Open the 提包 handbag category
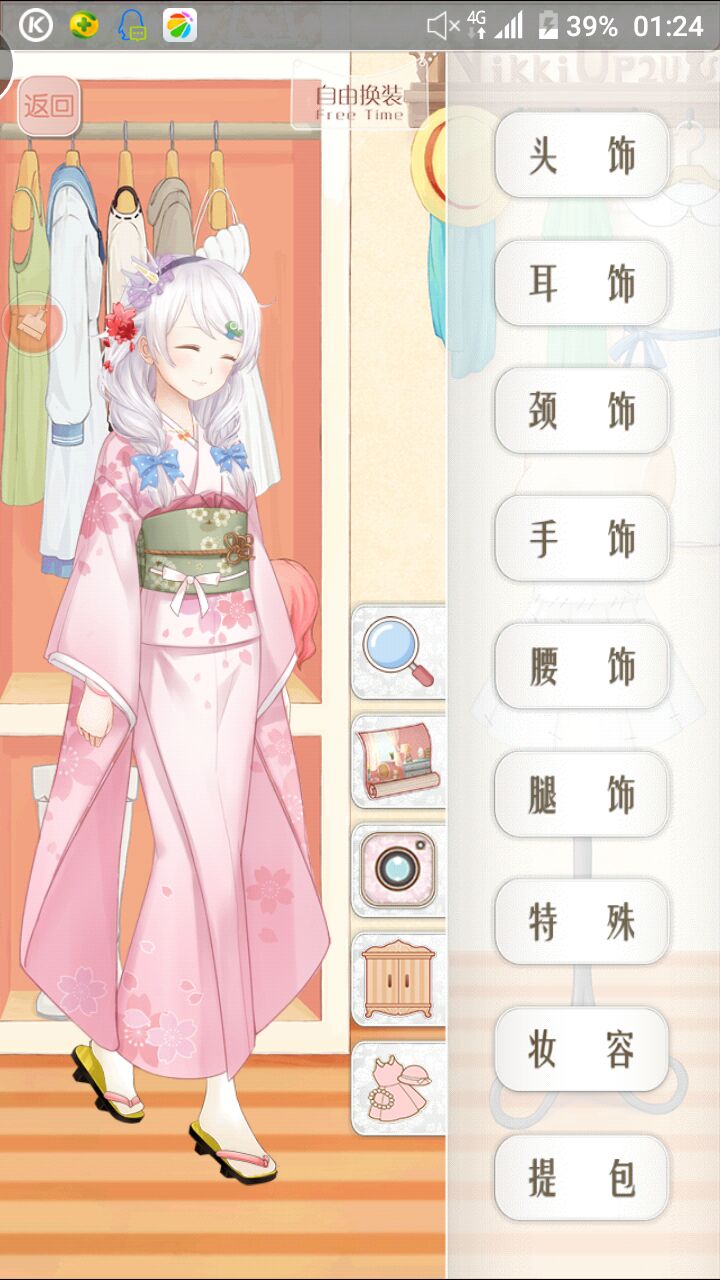This screenshot has width=720, height=1280. [x=582, y=1177]
